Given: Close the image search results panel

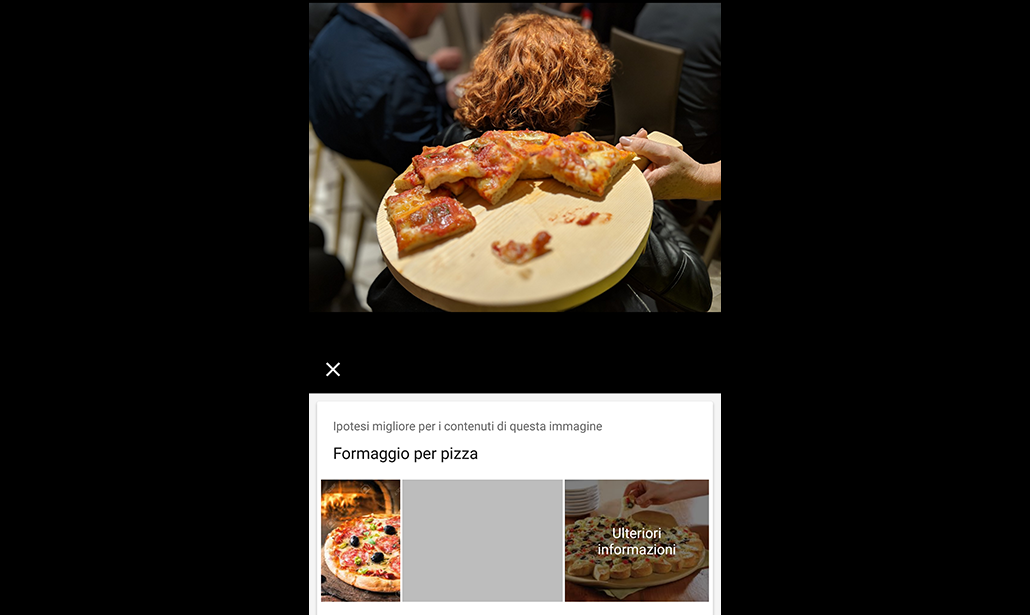Looking at the screenshot, I should point(333,369).
